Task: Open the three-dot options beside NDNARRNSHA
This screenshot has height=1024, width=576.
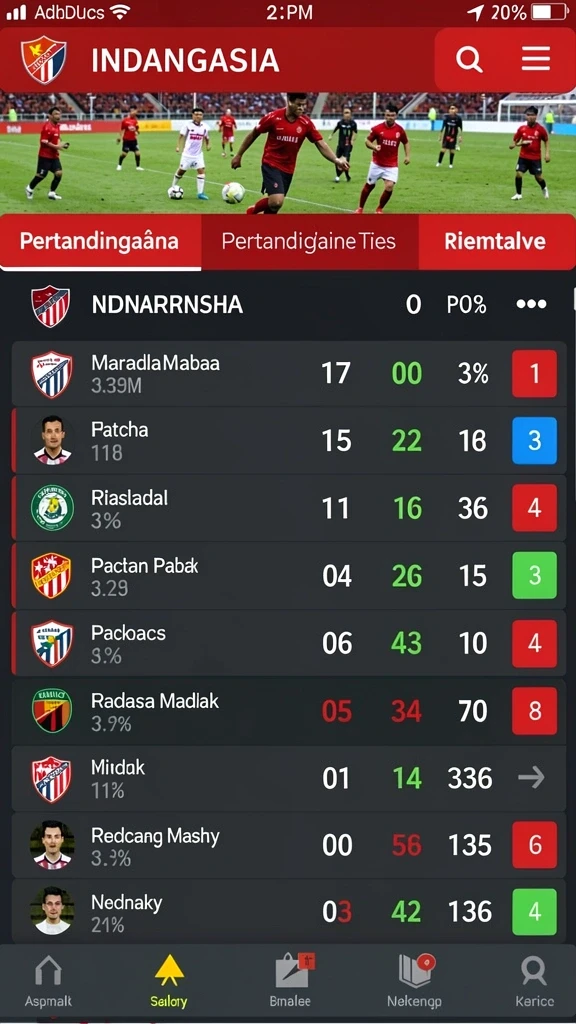Action: coord(531,304)
